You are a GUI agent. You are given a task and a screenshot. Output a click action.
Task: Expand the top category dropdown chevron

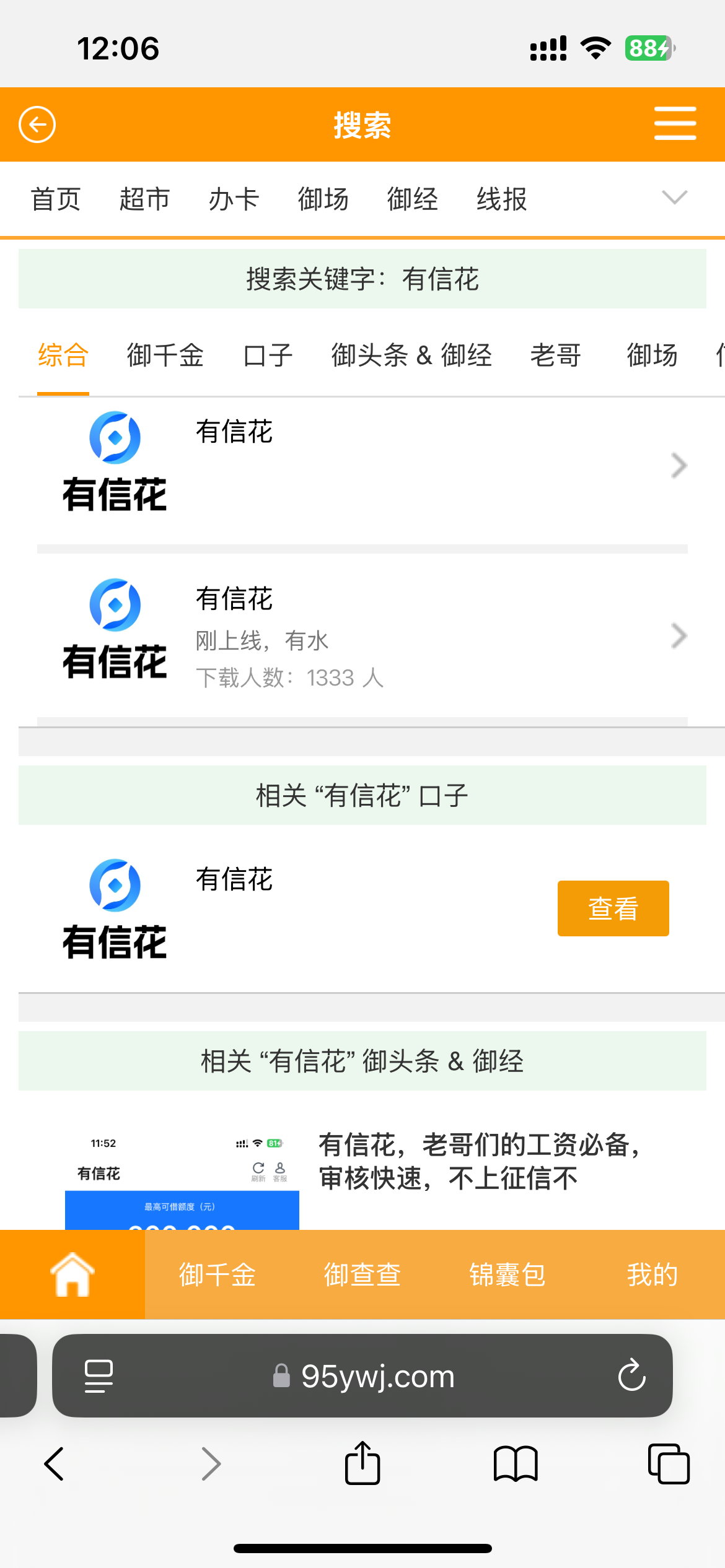[x=674, y=198]
